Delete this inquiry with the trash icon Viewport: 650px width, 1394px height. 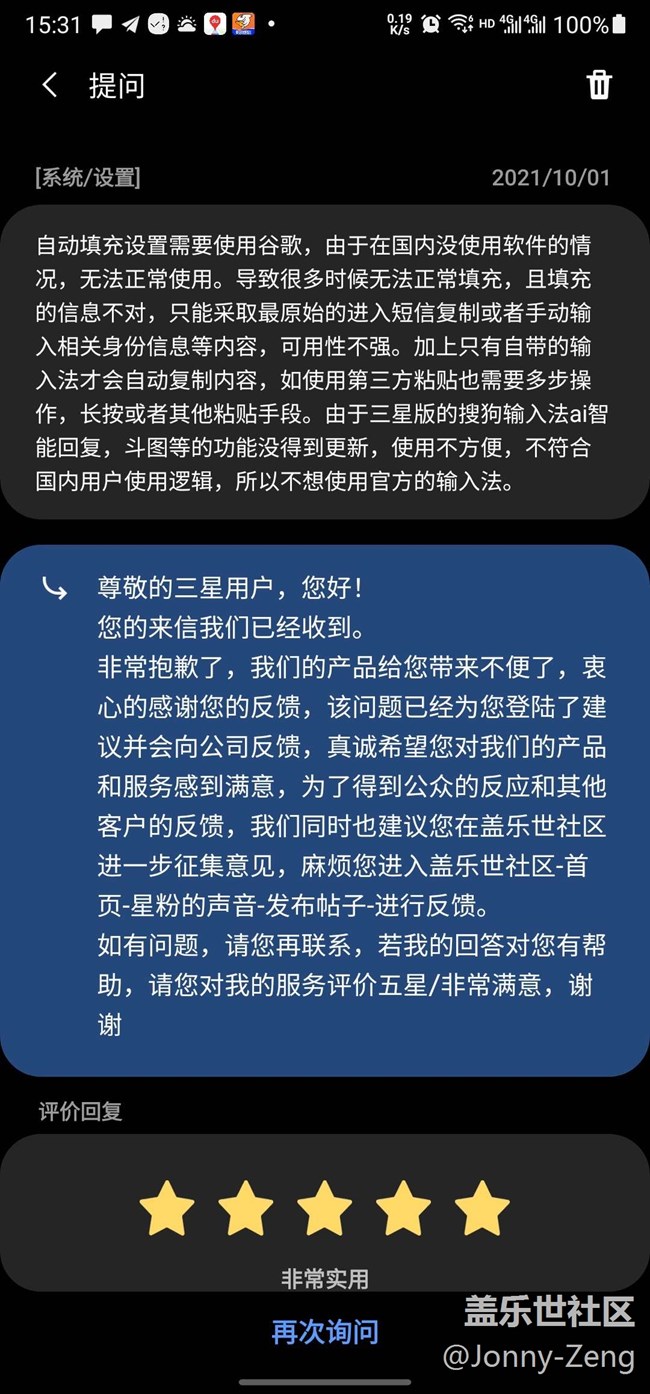click(x=598, y=85)
